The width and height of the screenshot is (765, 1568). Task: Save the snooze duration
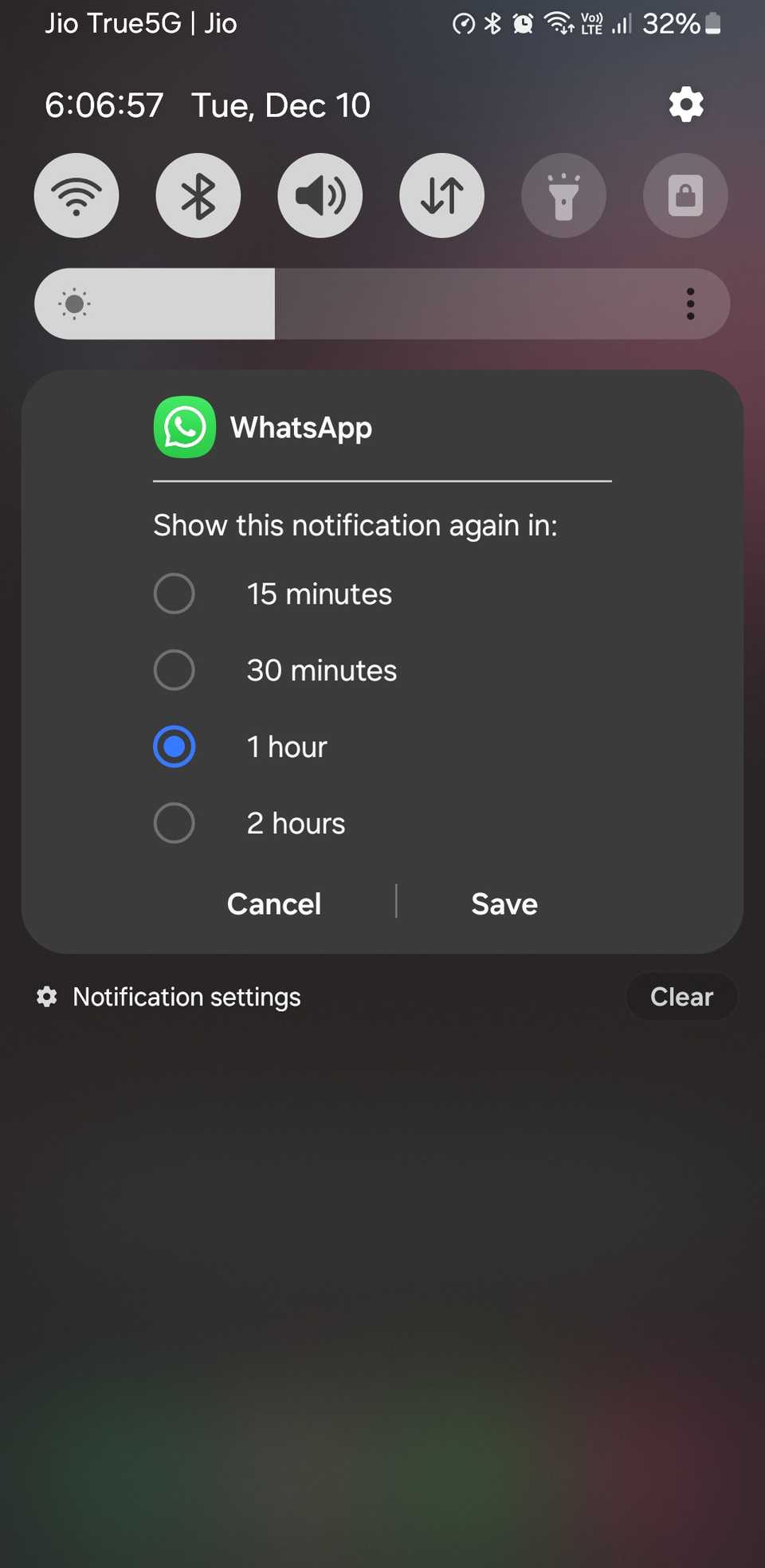point(504,904)
